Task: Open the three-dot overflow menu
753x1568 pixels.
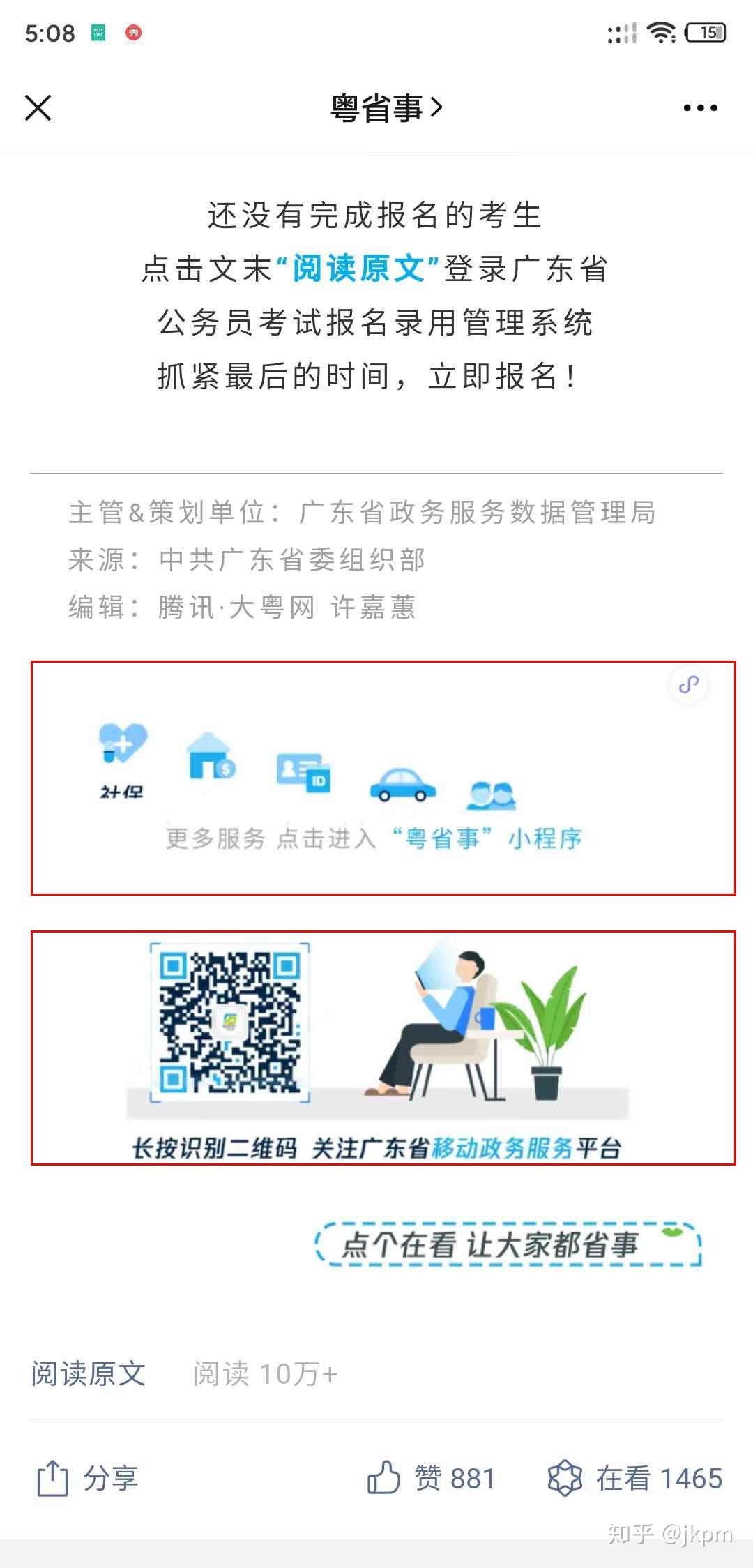Action: click(700, 108)
